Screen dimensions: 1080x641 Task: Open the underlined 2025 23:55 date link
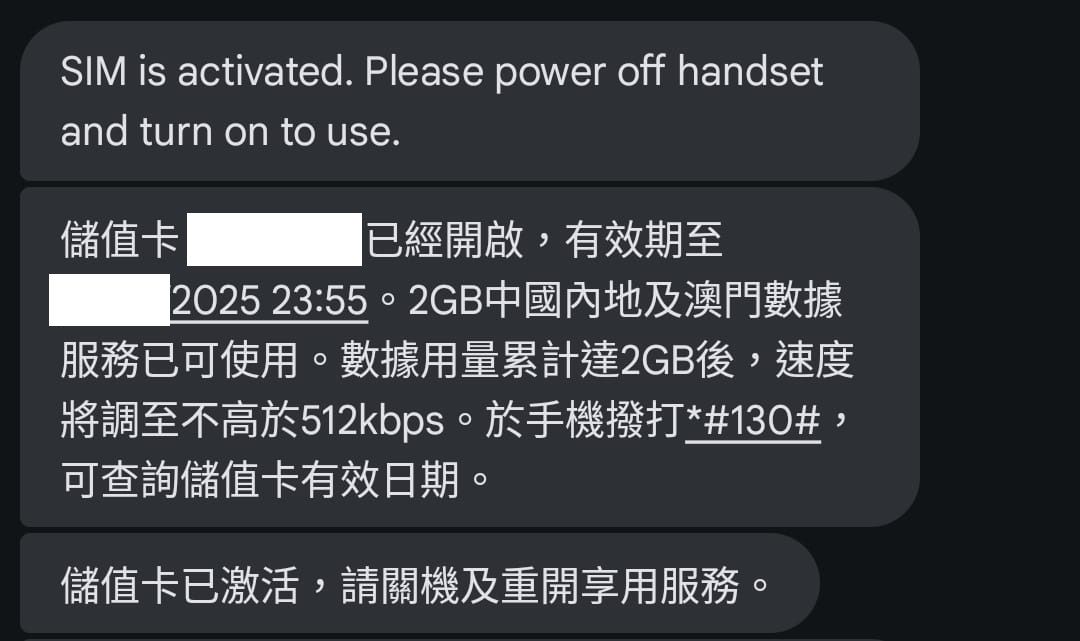[270, 301]
